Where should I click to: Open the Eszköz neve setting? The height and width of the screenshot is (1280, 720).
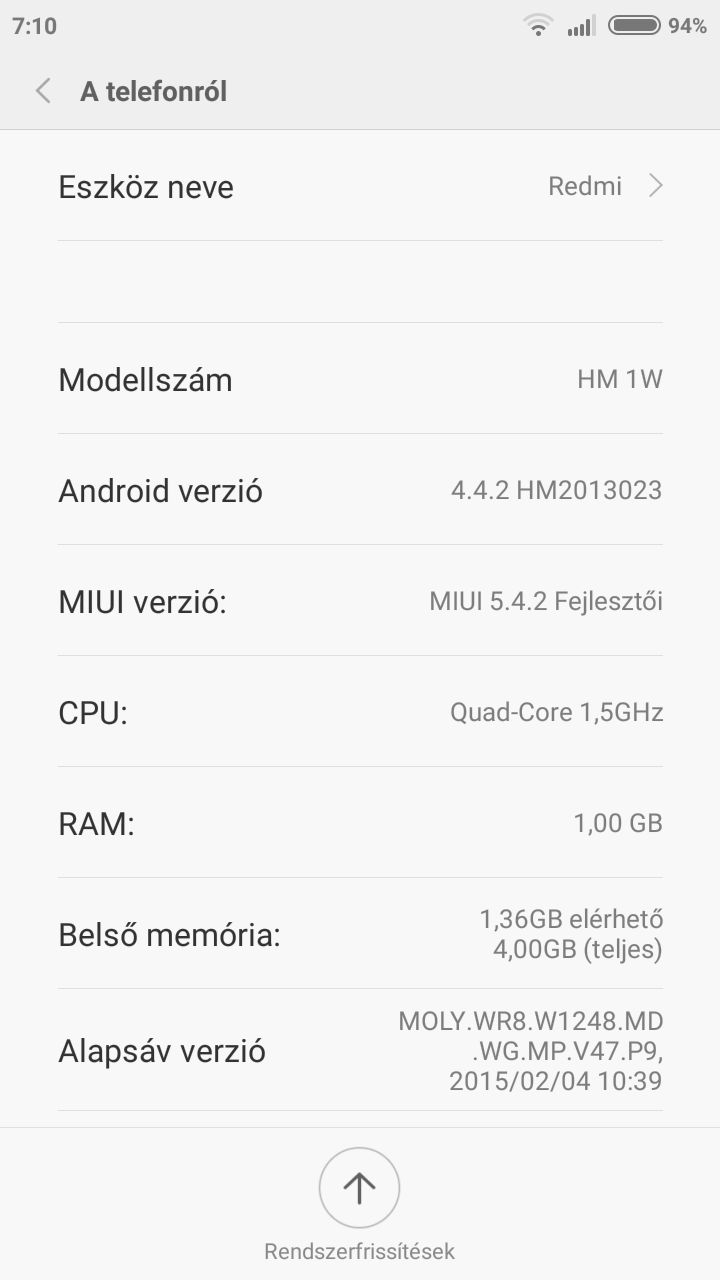pyautogui.click(x=360, y=187)
